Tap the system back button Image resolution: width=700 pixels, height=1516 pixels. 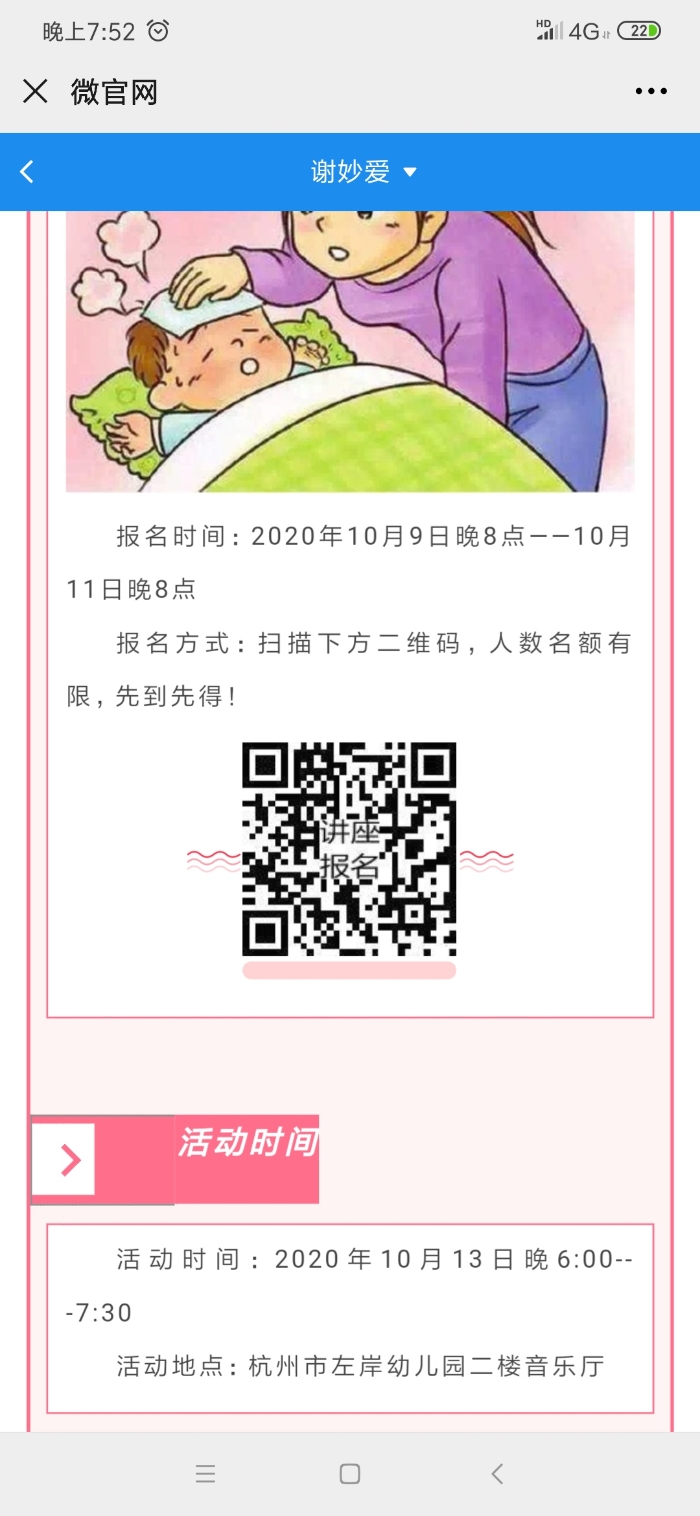(x=497, y=1473)
